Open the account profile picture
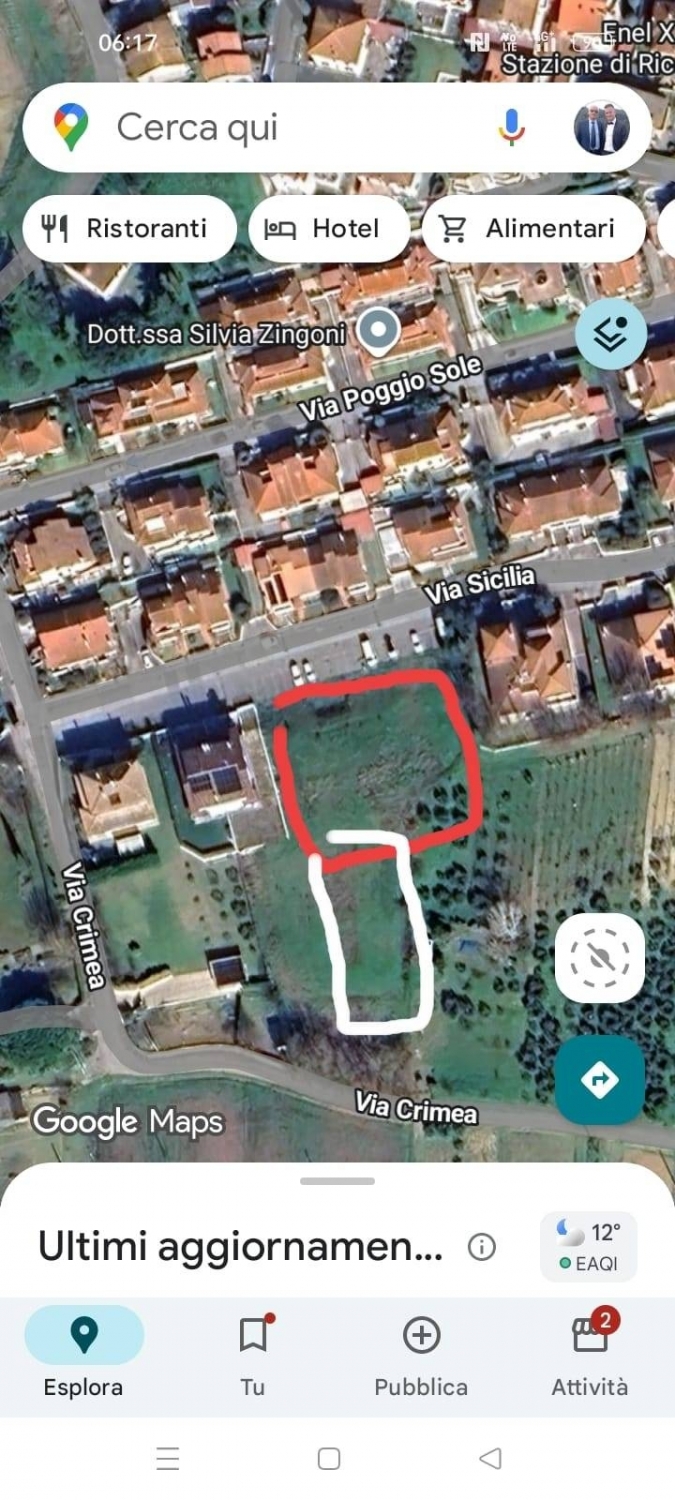This screenshot has height=1500, width=675. (602, 128)
